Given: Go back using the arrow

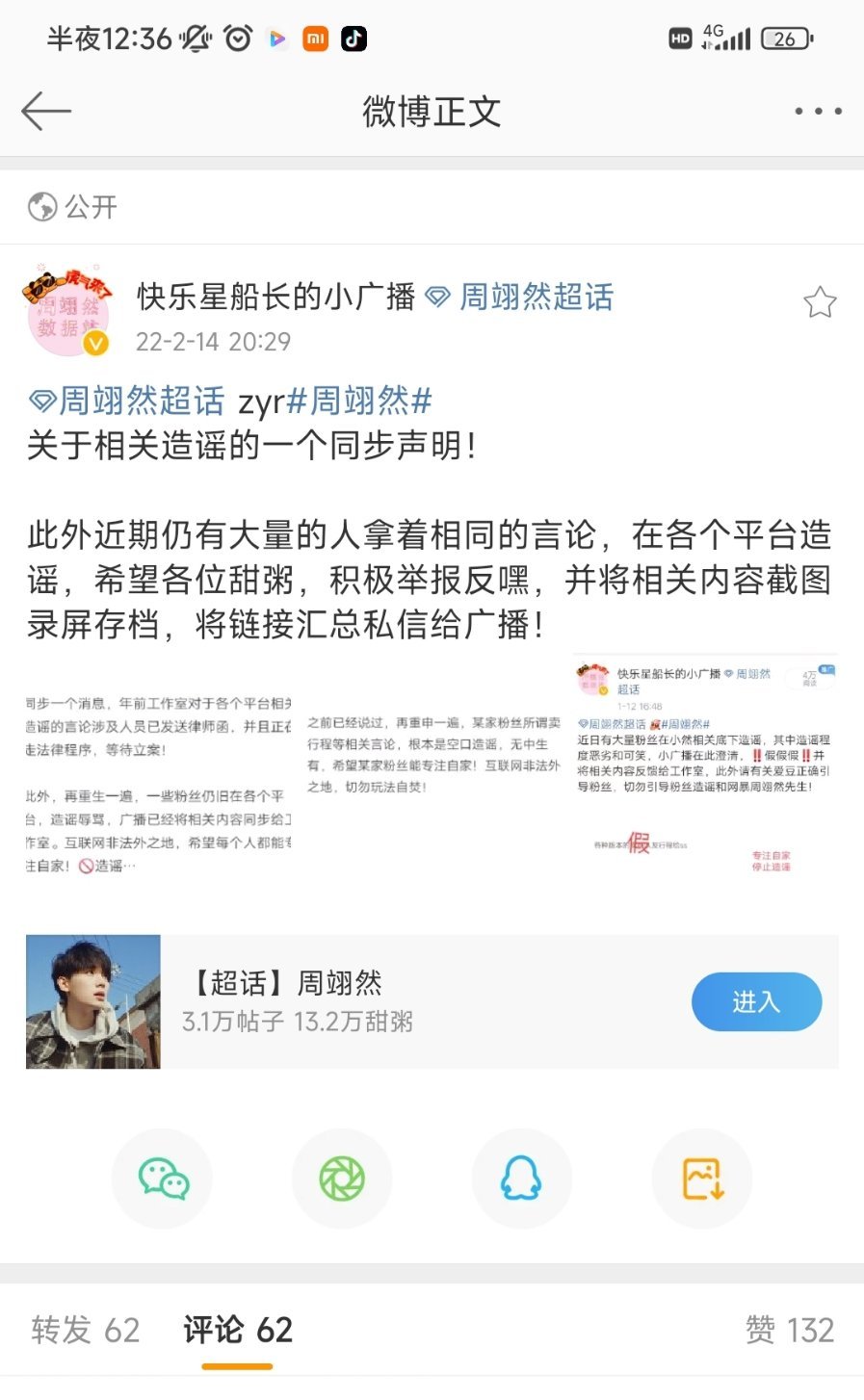Looking at the screenshot, I should coord(46,112).
